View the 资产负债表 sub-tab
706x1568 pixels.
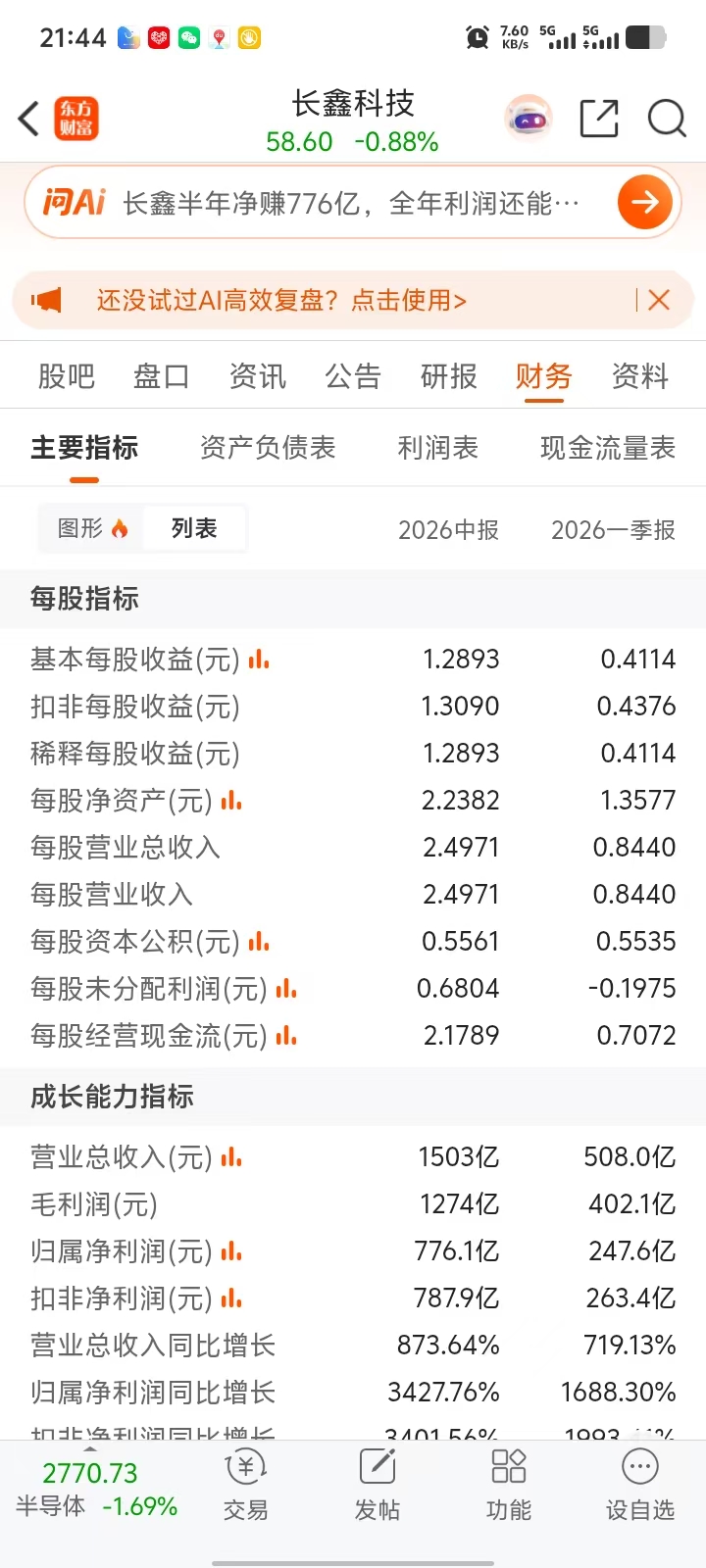(268, 448)
